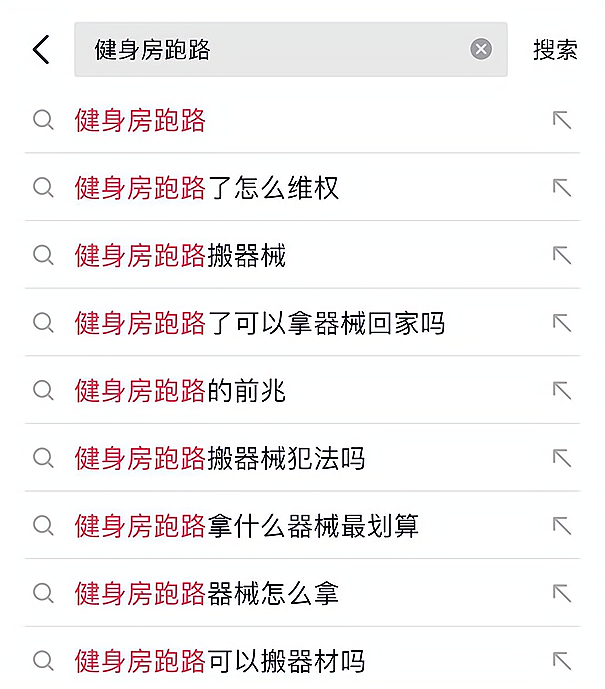Search for 健身房跑路搬器械犯法吗
605x689 pixels.
point(220,458)
